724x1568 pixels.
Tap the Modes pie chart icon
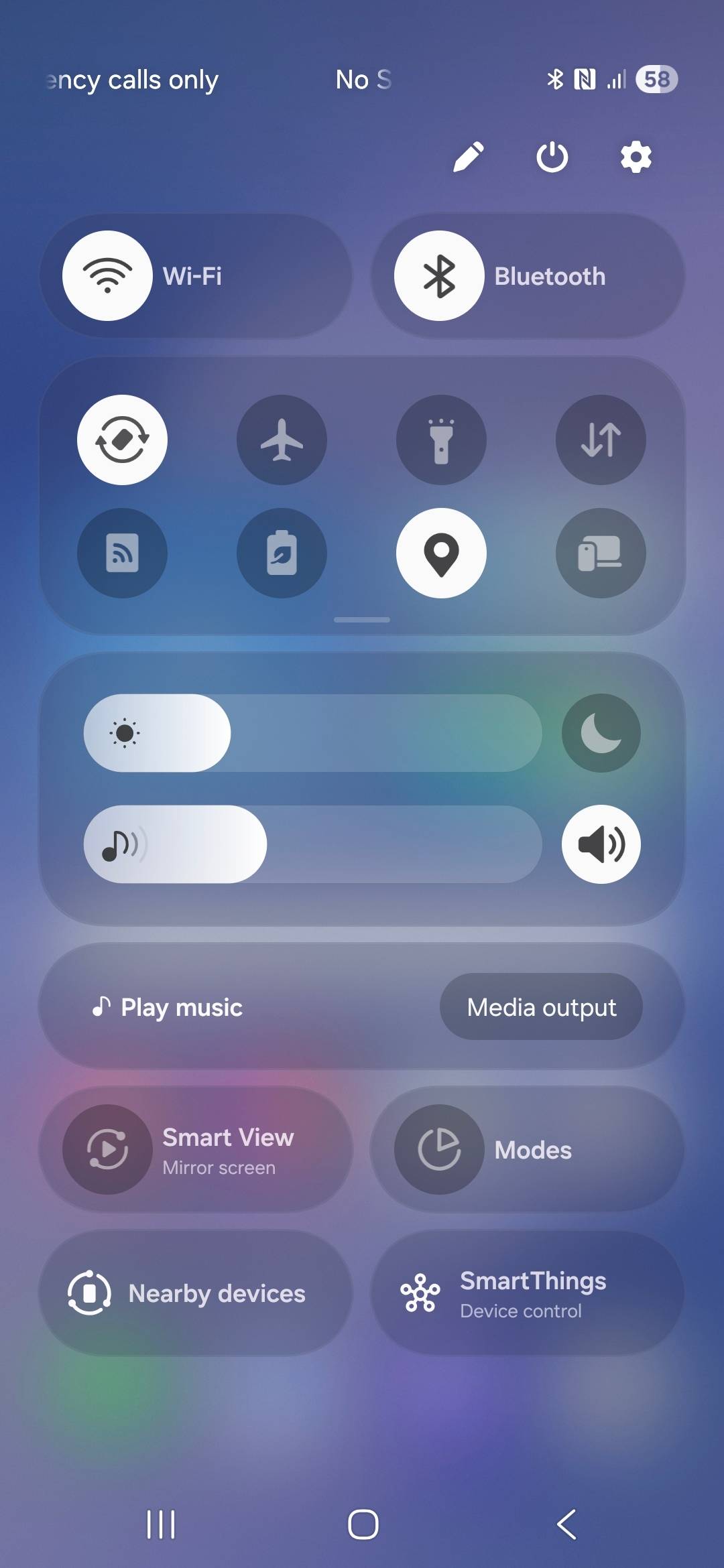tap(439, 1149)
